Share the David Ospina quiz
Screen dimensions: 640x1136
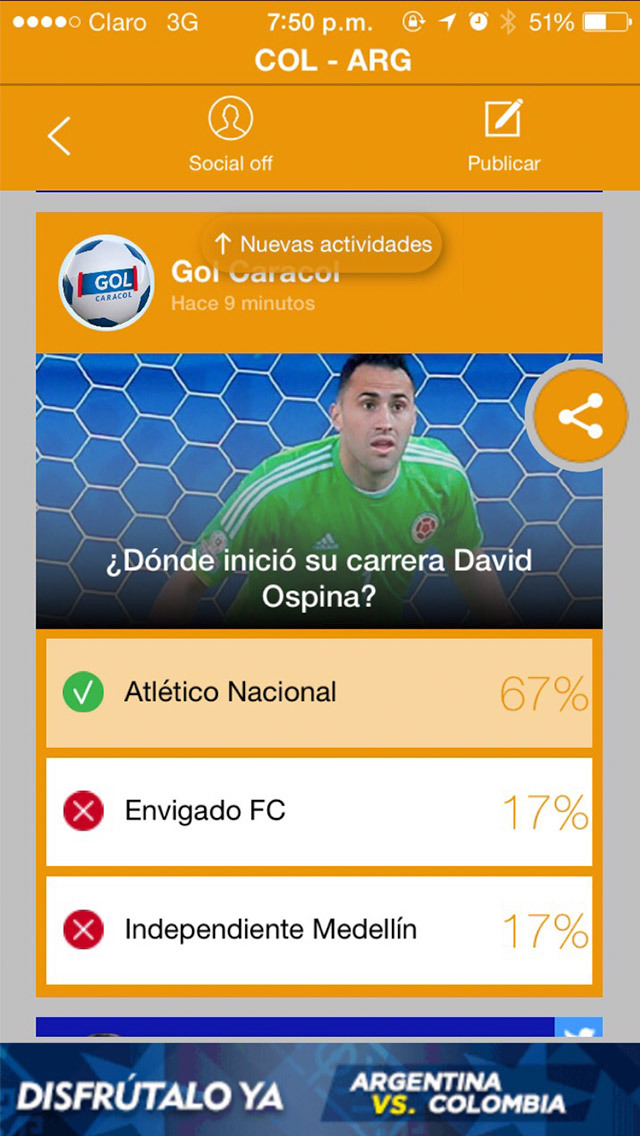tap(581, 416)
